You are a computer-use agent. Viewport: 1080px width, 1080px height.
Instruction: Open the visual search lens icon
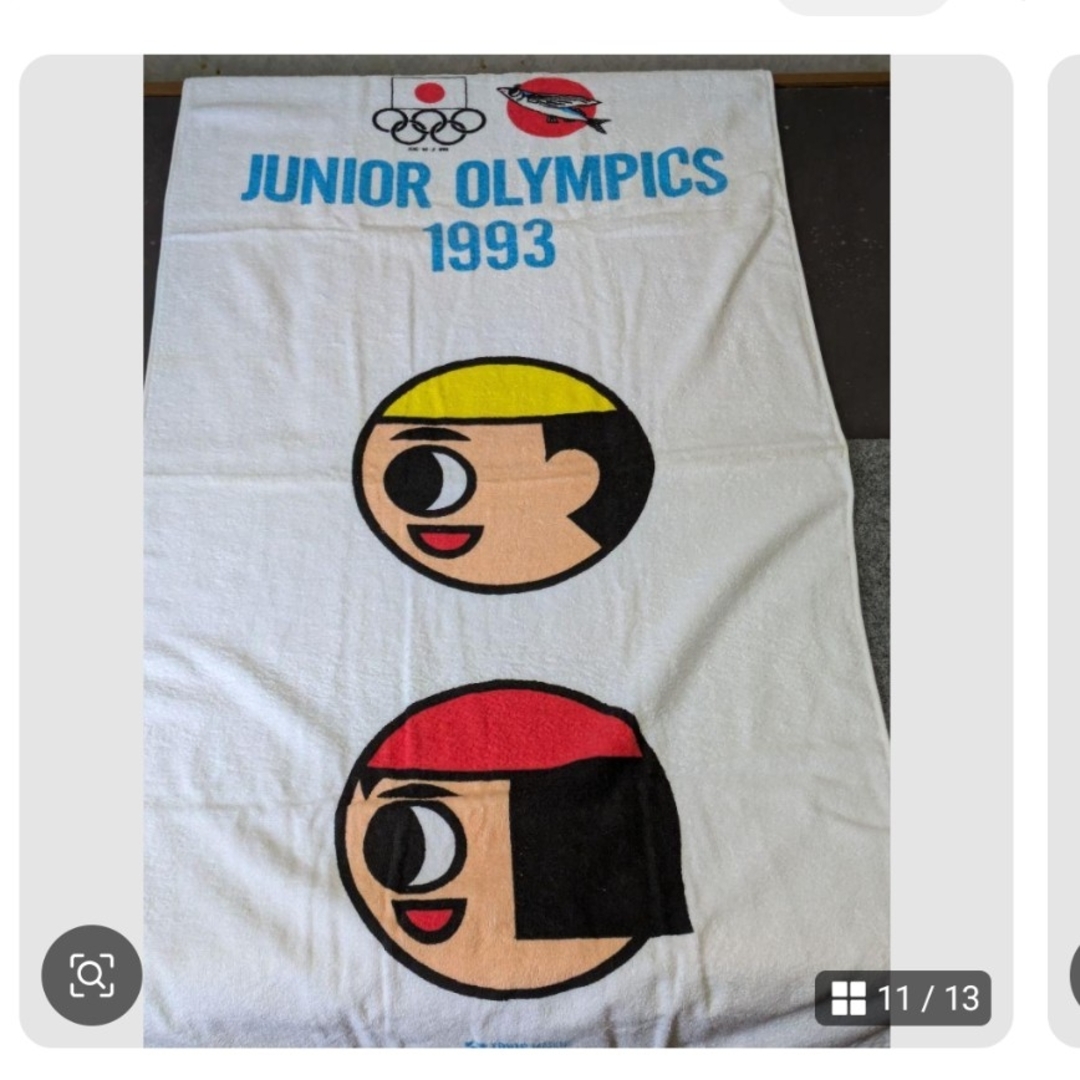pos(91,975)
